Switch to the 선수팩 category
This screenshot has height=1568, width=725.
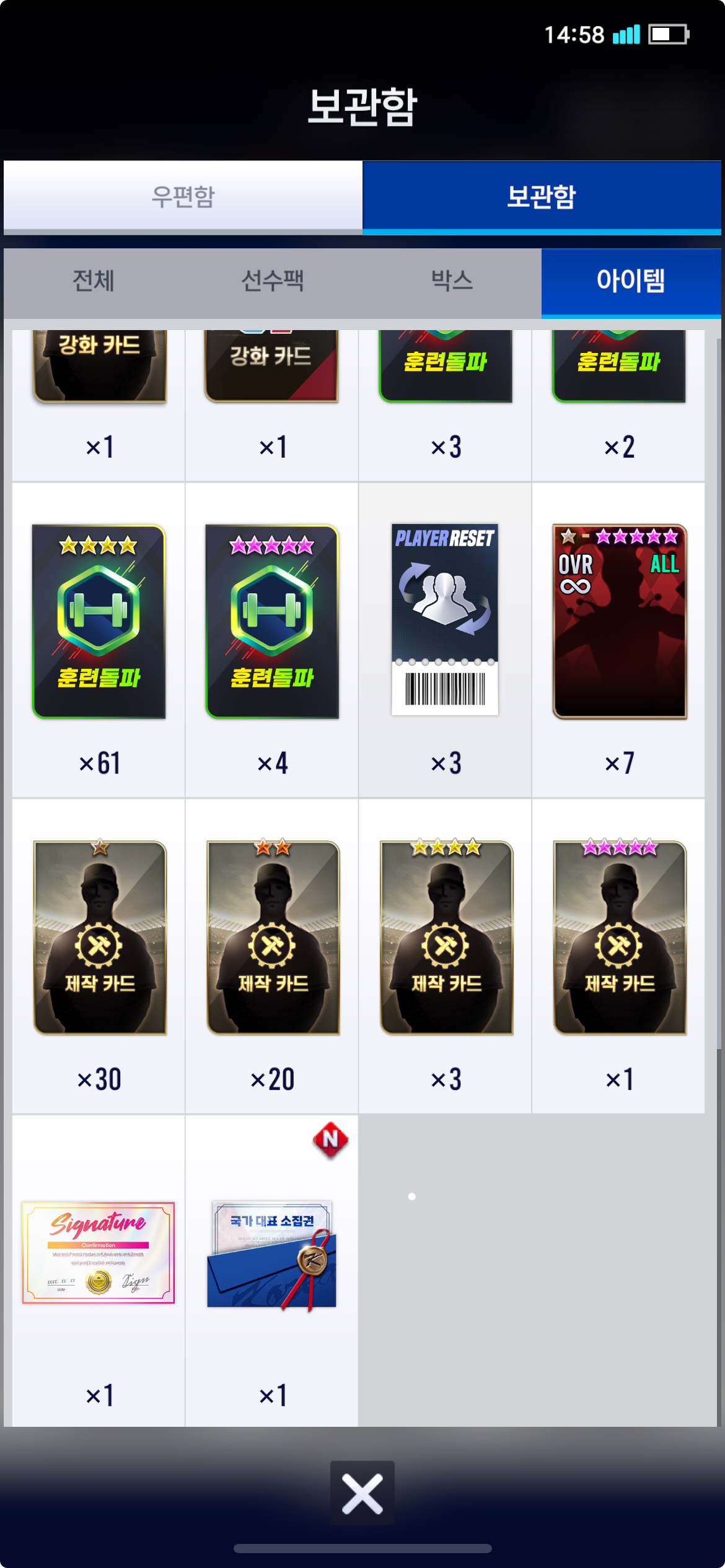[272, 281]
